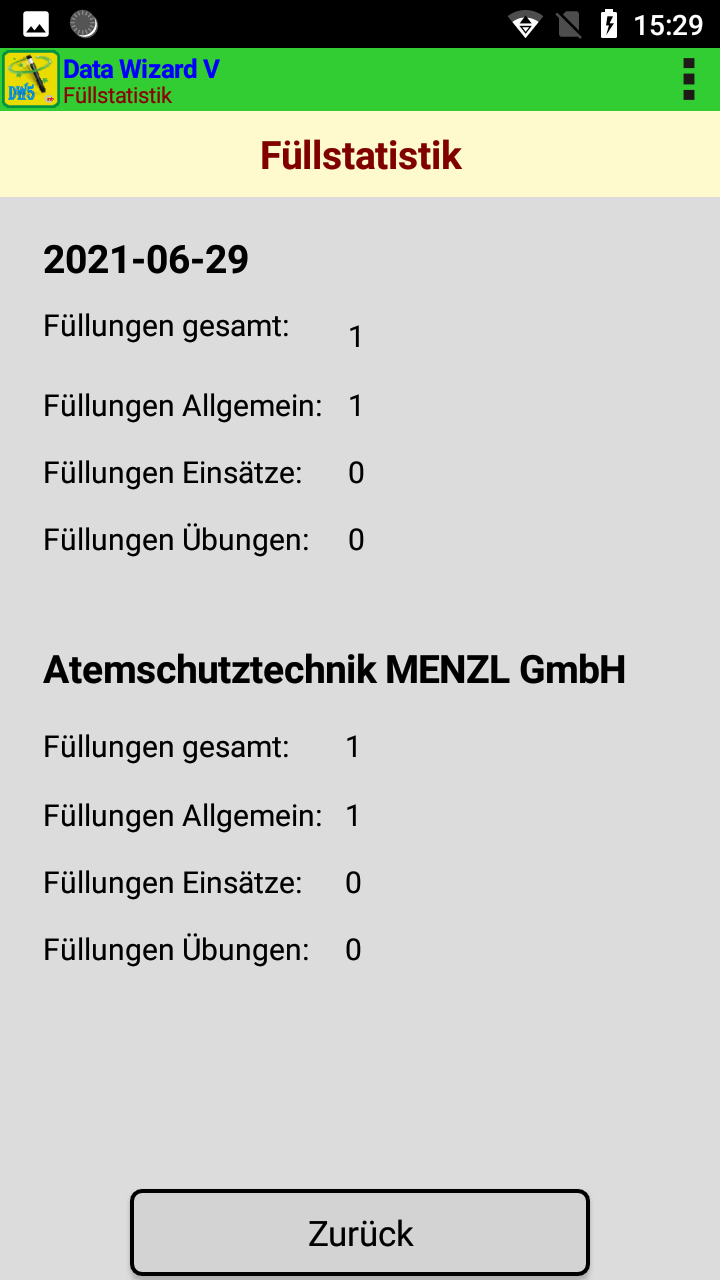The height and width of the screenshot is (1280, 720).
Task: Tap the Zurück button
Action: click(360, 1233)
